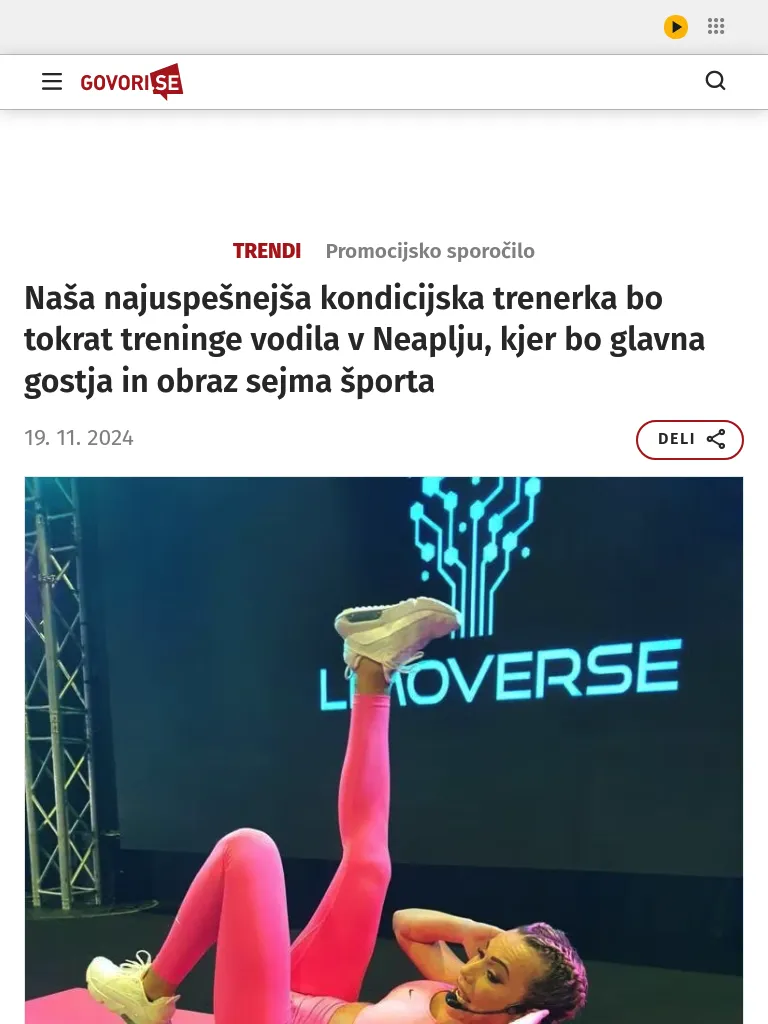Open the site search
The width and height of the screenshot is (768, 1024).
pyautogui.click(x=715, y=81)
